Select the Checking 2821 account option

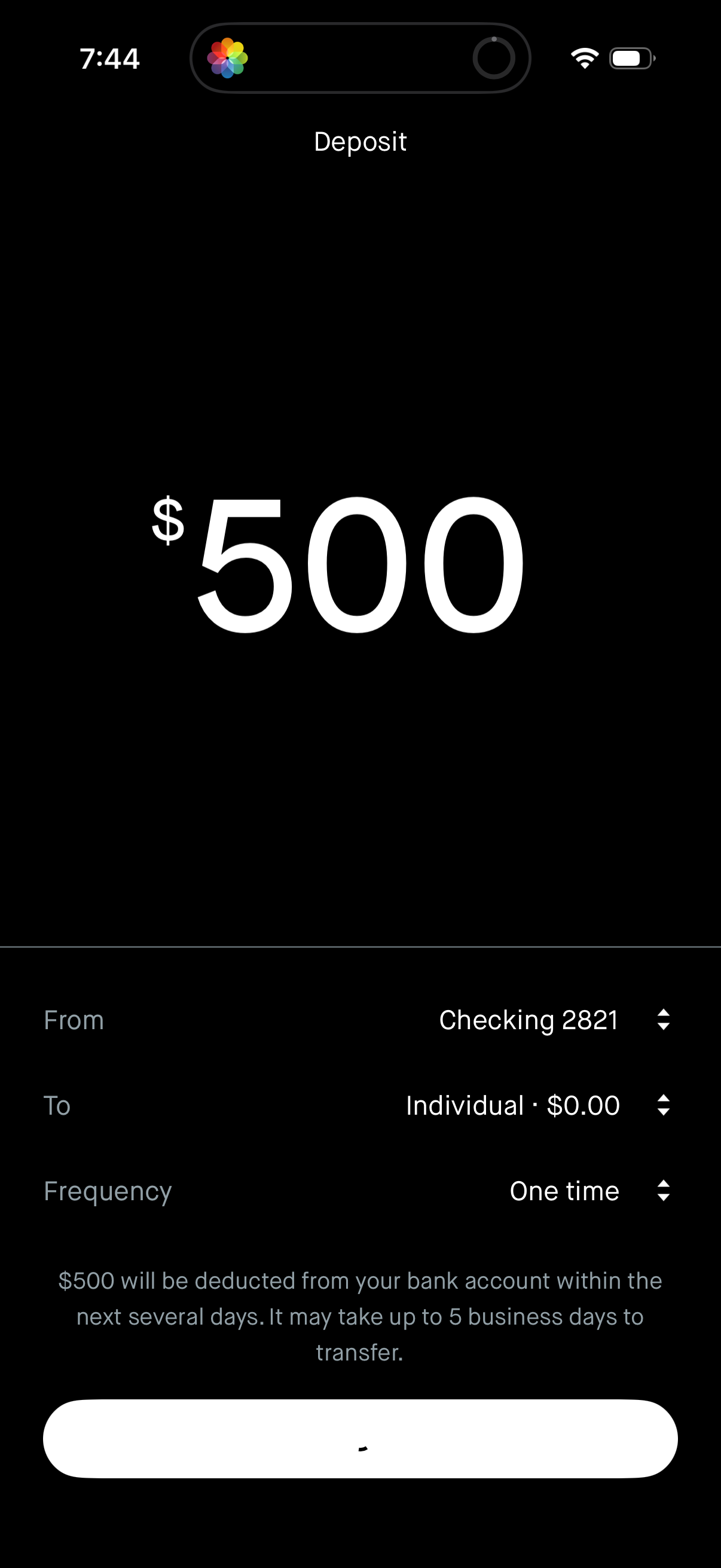[x=528, y=1020]
